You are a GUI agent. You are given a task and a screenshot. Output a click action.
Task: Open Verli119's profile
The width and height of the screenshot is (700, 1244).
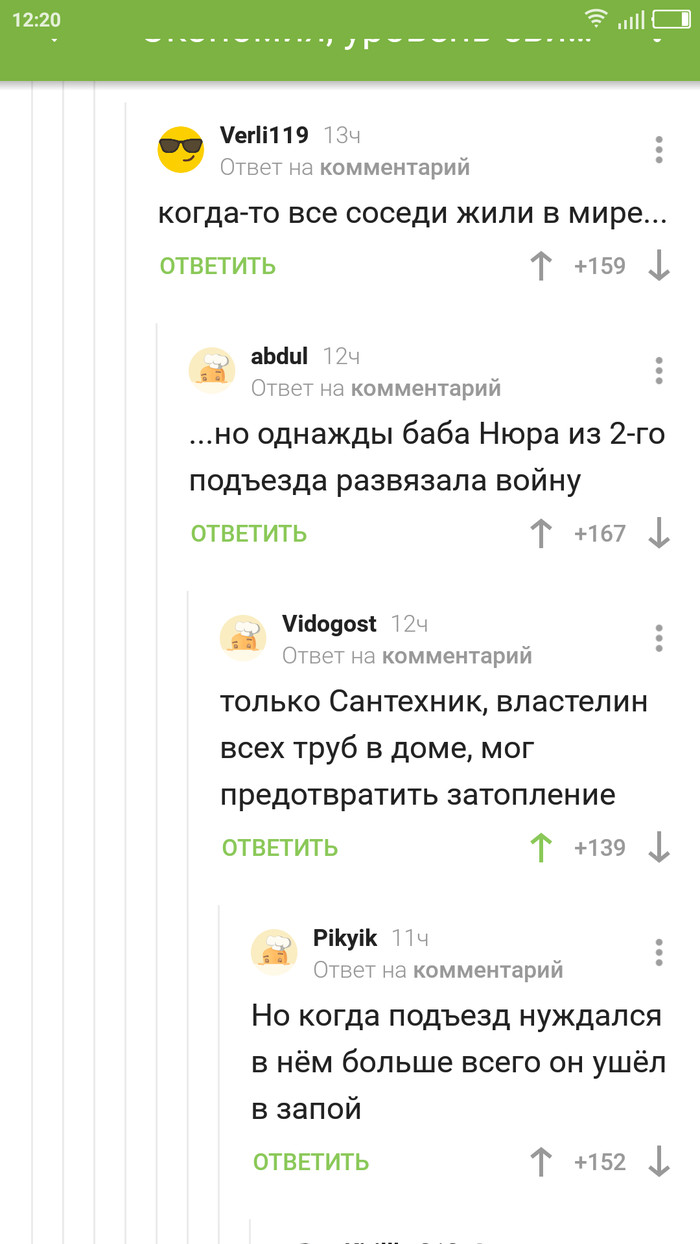(x=264, y=136)
